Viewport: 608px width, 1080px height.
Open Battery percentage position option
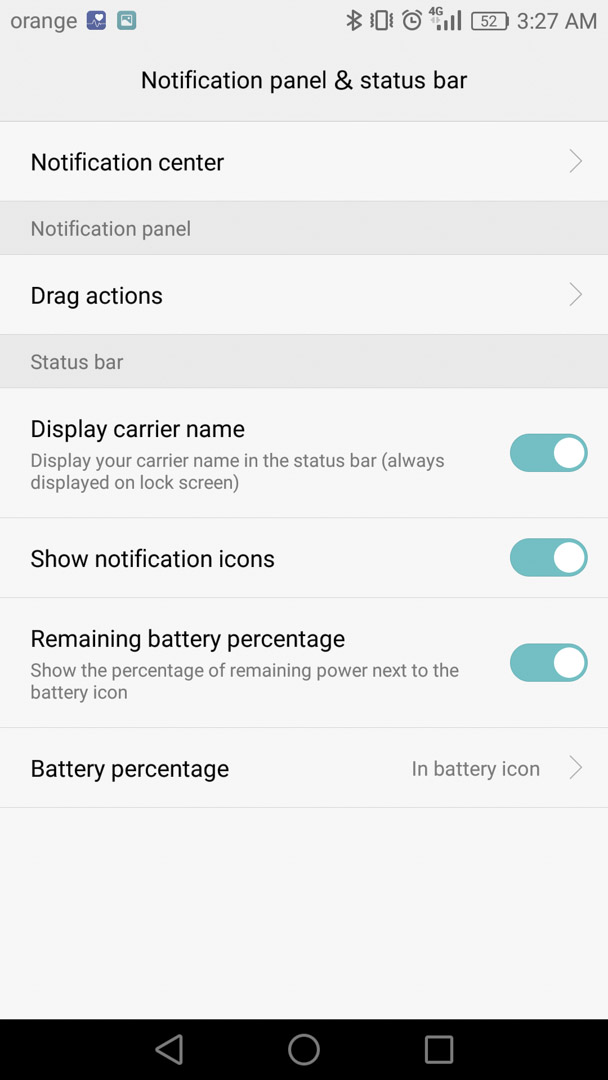304,768
